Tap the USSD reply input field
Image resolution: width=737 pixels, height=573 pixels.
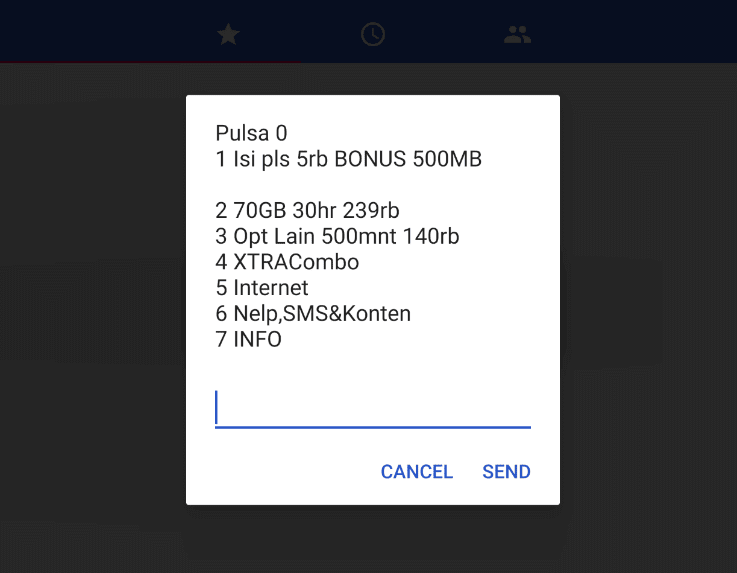[x=372, y=409]
